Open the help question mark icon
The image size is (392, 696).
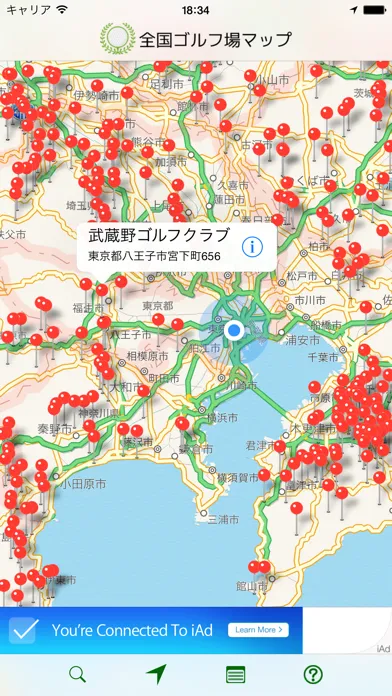point(313,675)
